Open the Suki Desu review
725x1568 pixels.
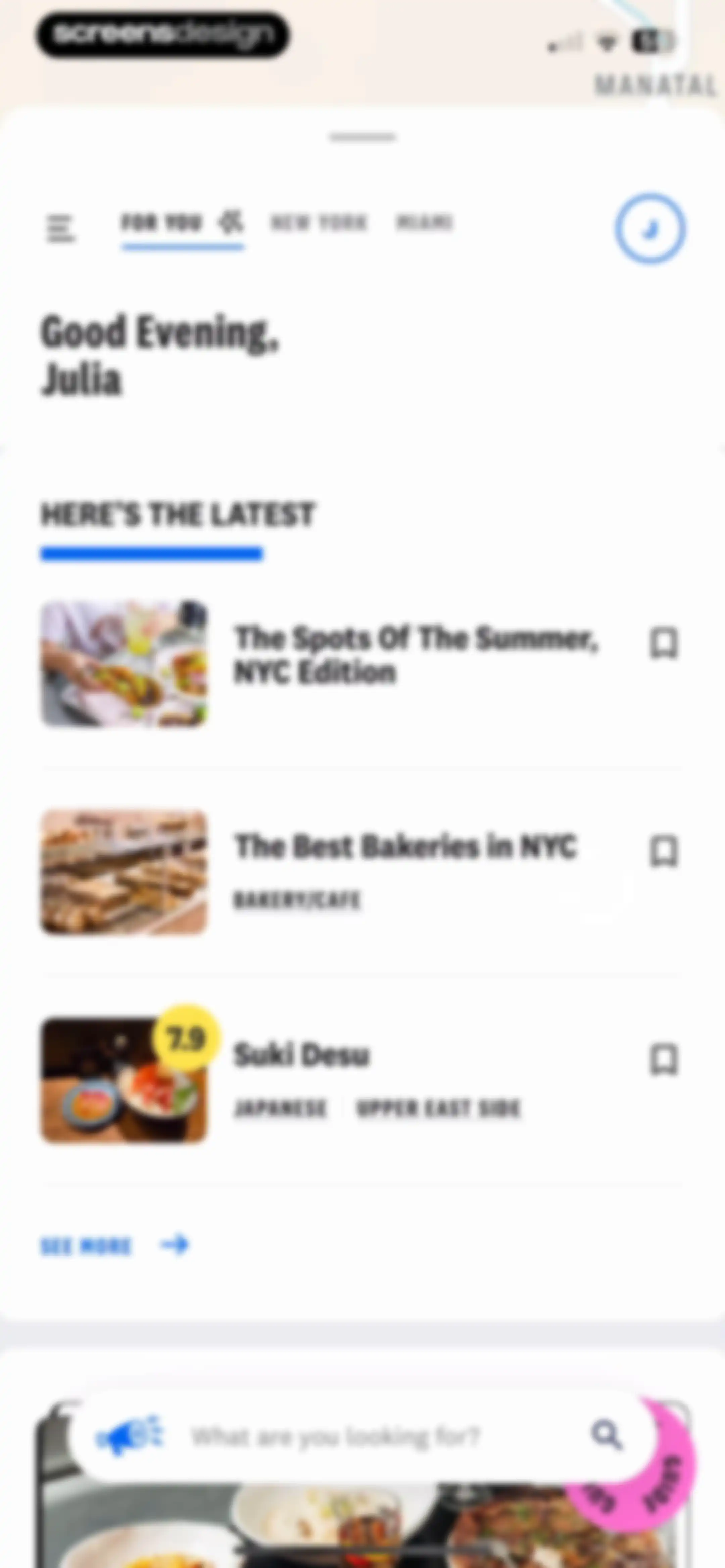(x=302, y=1055)
